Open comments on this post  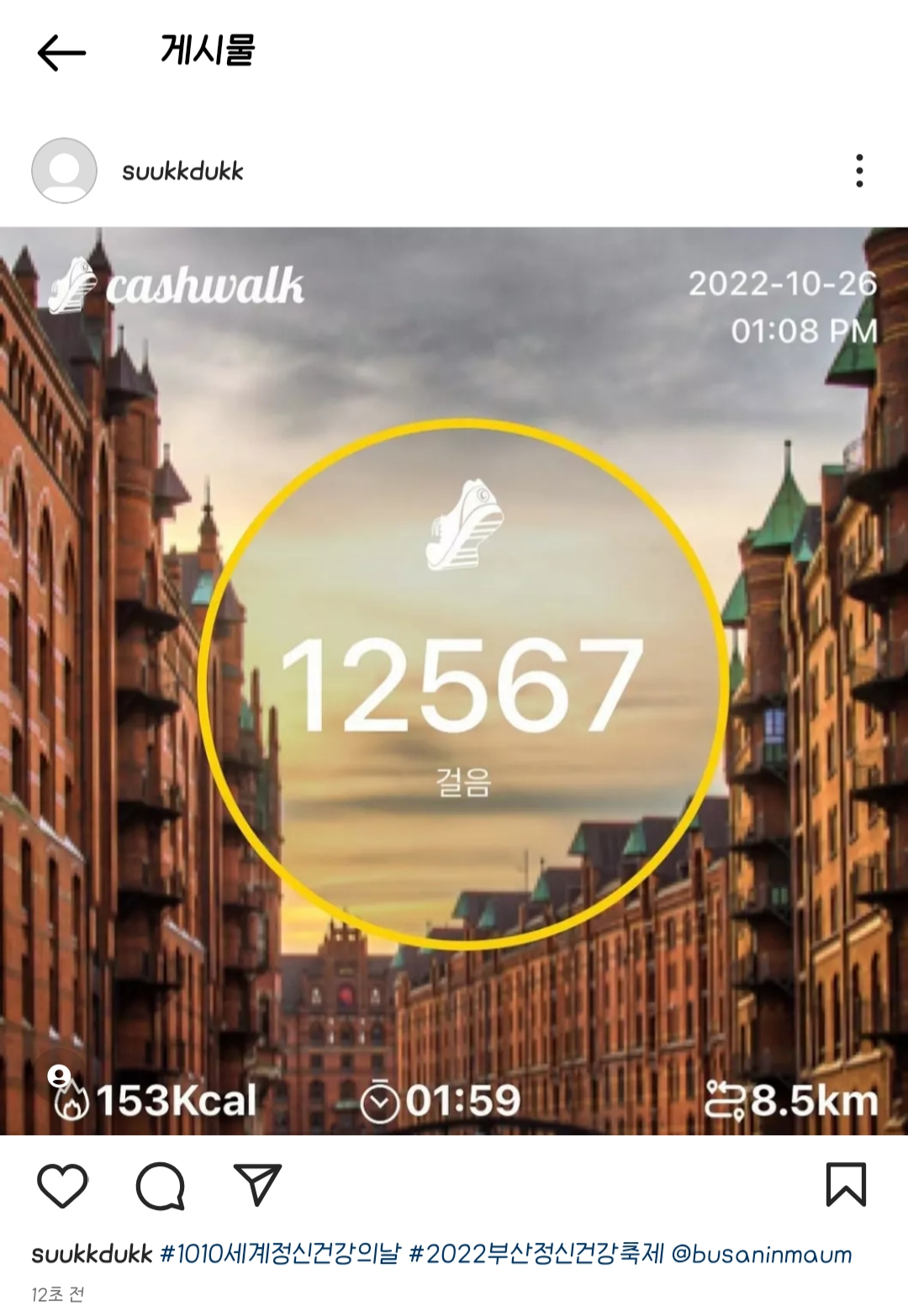point(160,1186)
